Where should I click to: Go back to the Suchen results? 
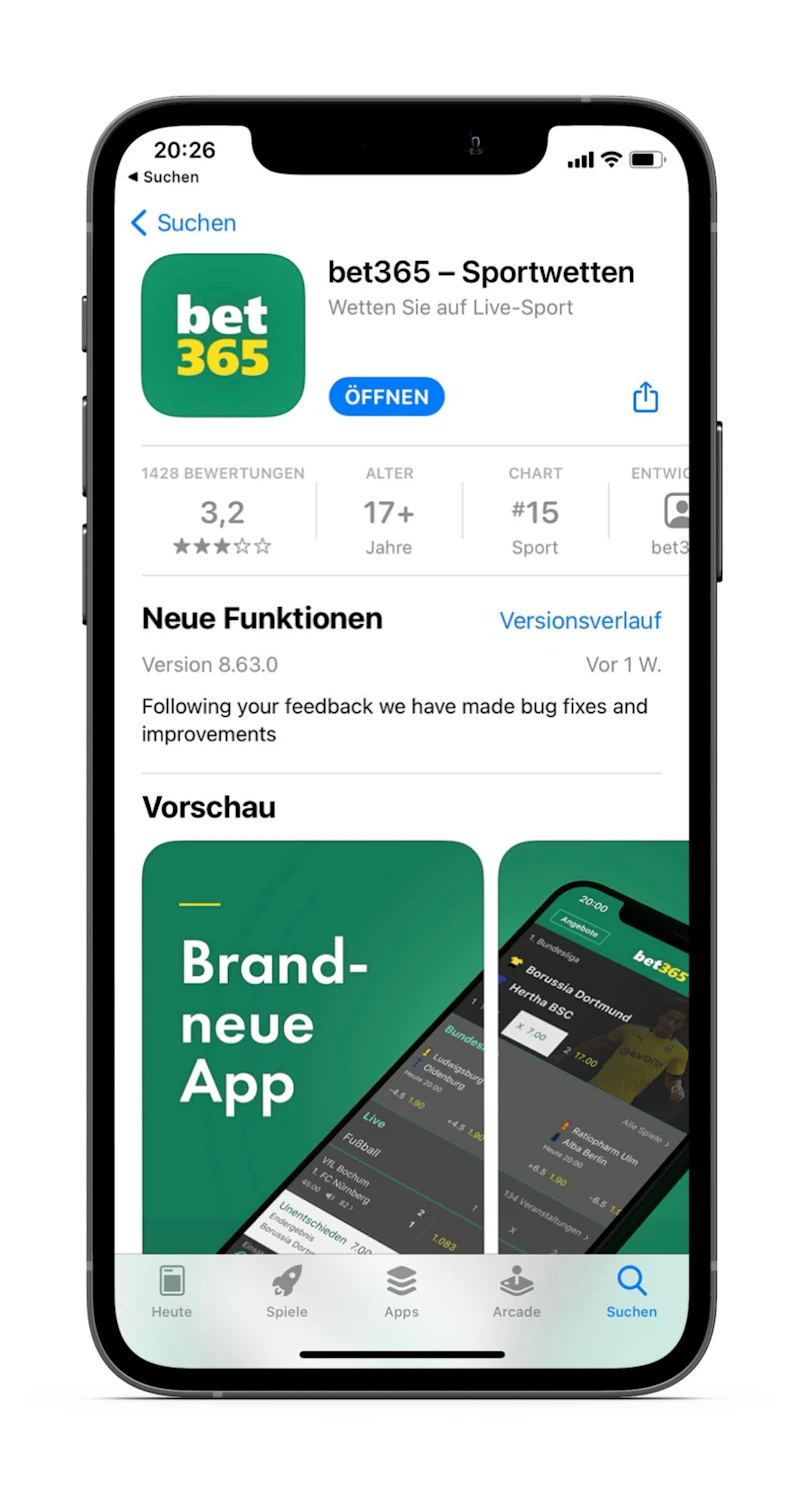184,222
